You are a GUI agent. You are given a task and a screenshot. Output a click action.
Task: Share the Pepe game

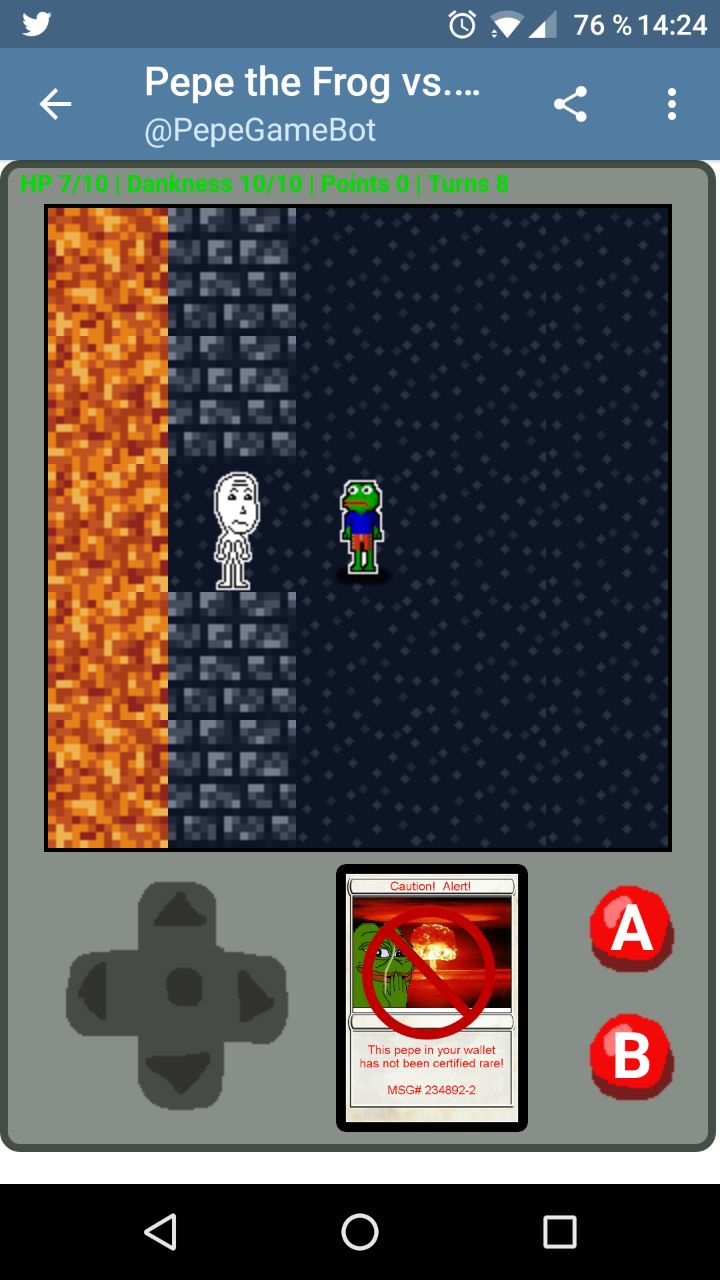[570, 104]
